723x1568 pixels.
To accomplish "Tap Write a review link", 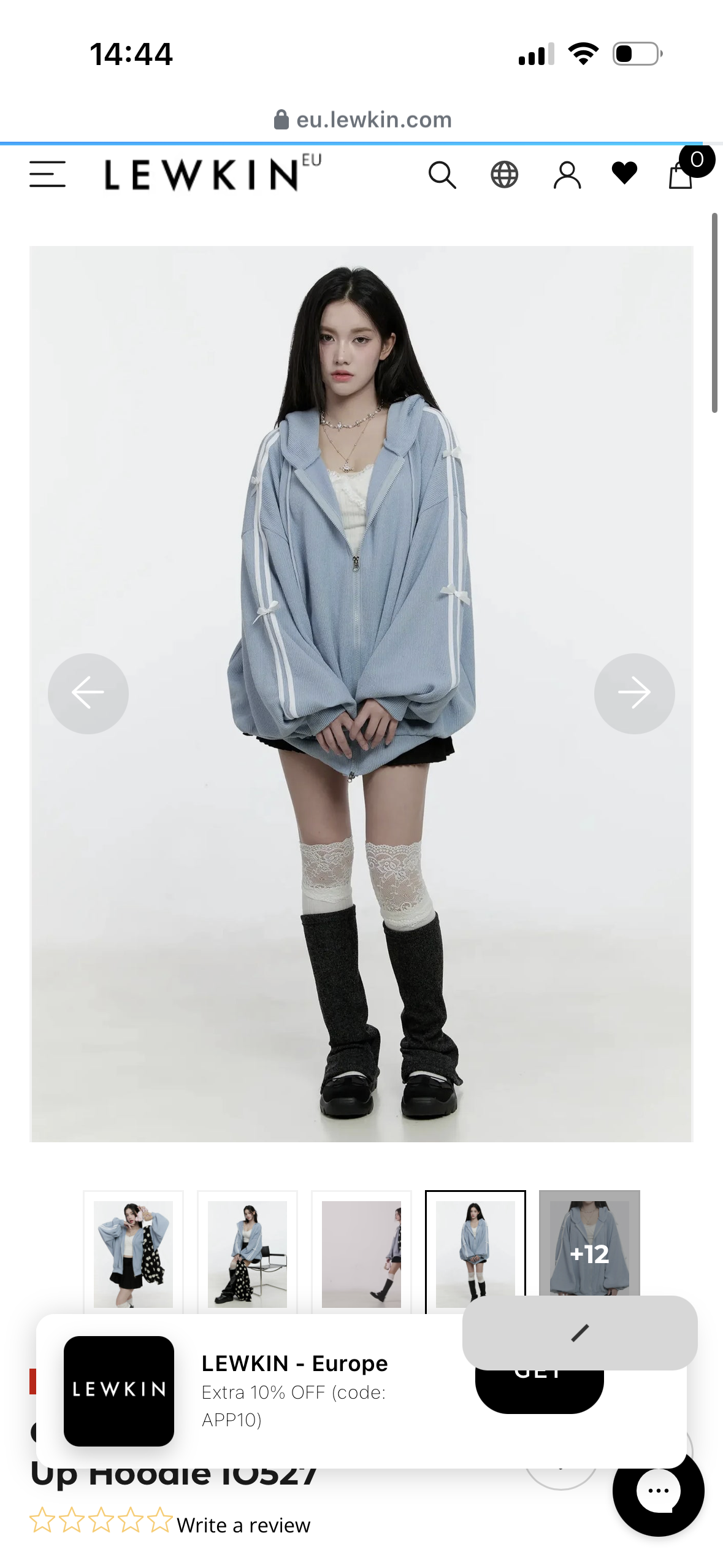I will point(243,1524).
